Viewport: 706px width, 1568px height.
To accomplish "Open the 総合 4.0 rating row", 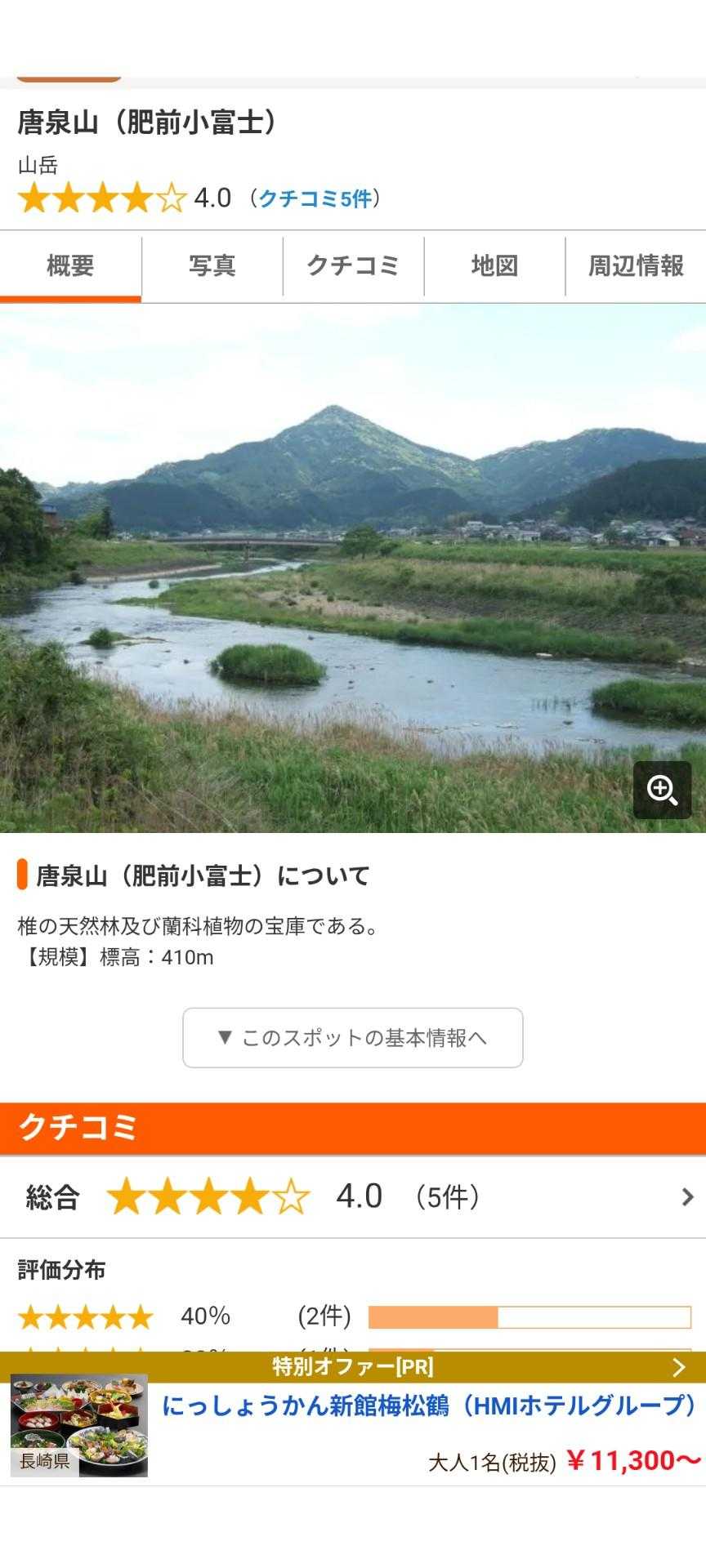I will pyautogui.click(x=353, y=1197).
